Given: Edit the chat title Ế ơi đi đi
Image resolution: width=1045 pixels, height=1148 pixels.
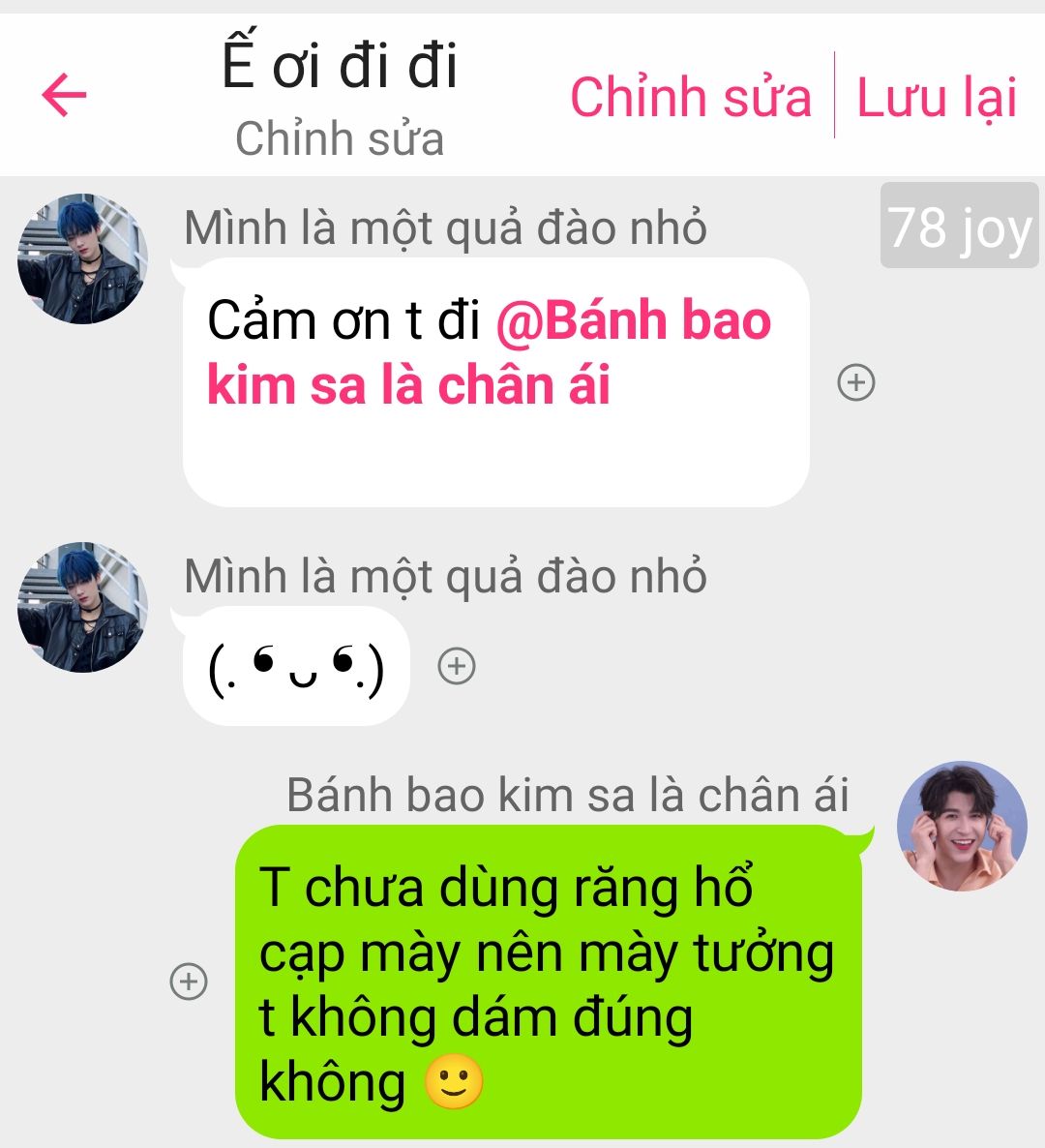Looking at the screenshot, I should pos(340,68).
